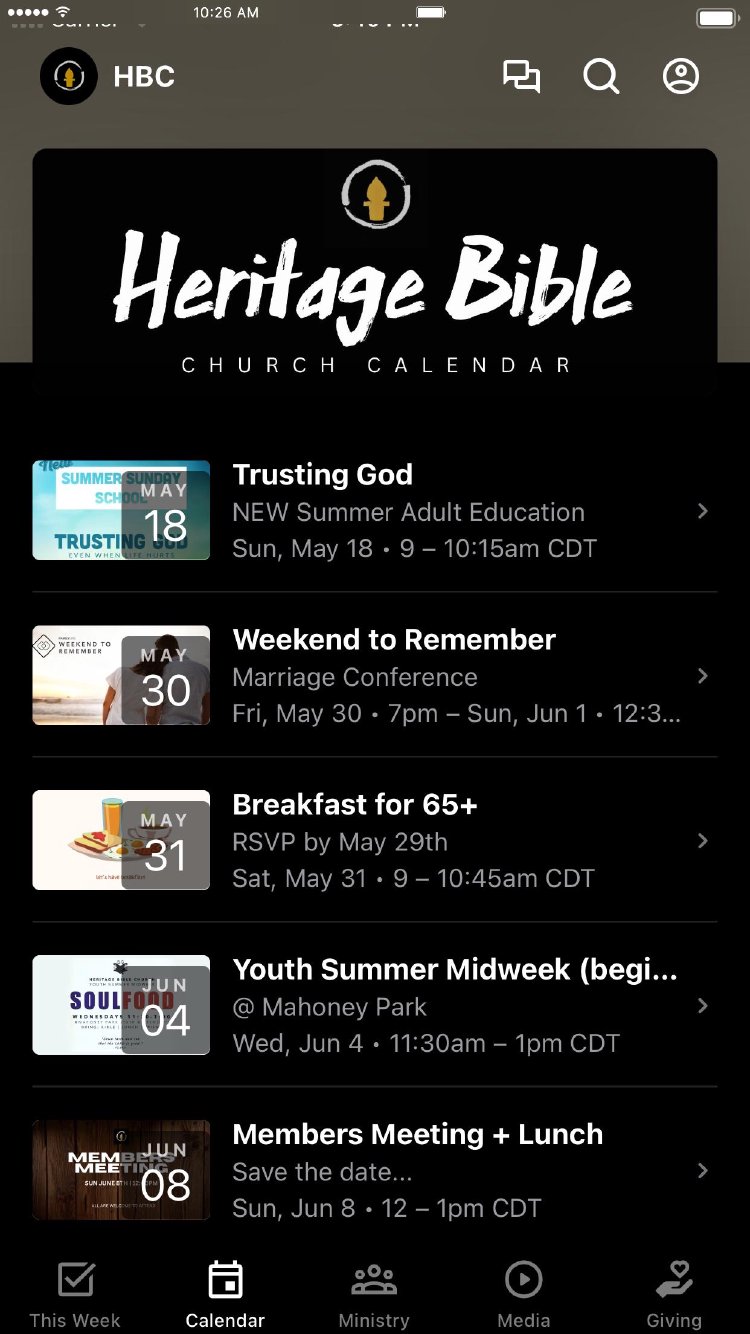750x1334 pixels.
Task: Go to the Ministry tab
Action: point(374,1294)
